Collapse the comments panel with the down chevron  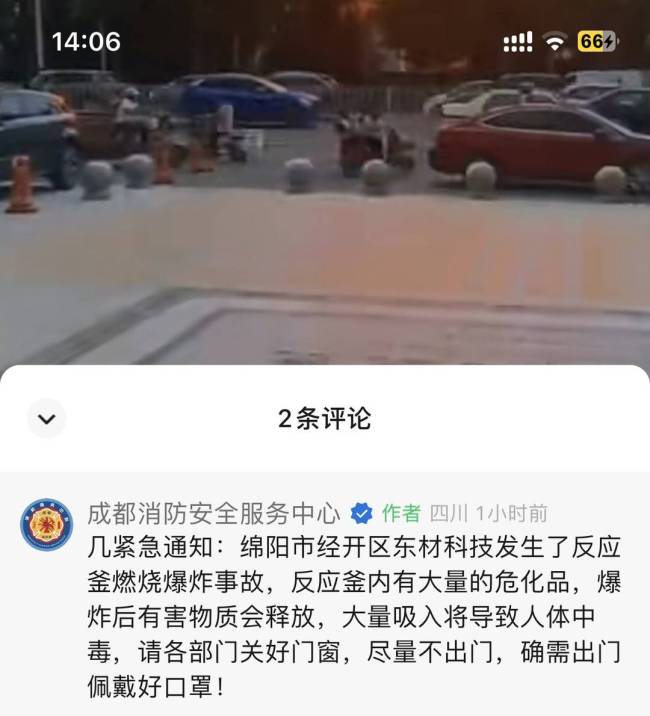coord(46,419)
